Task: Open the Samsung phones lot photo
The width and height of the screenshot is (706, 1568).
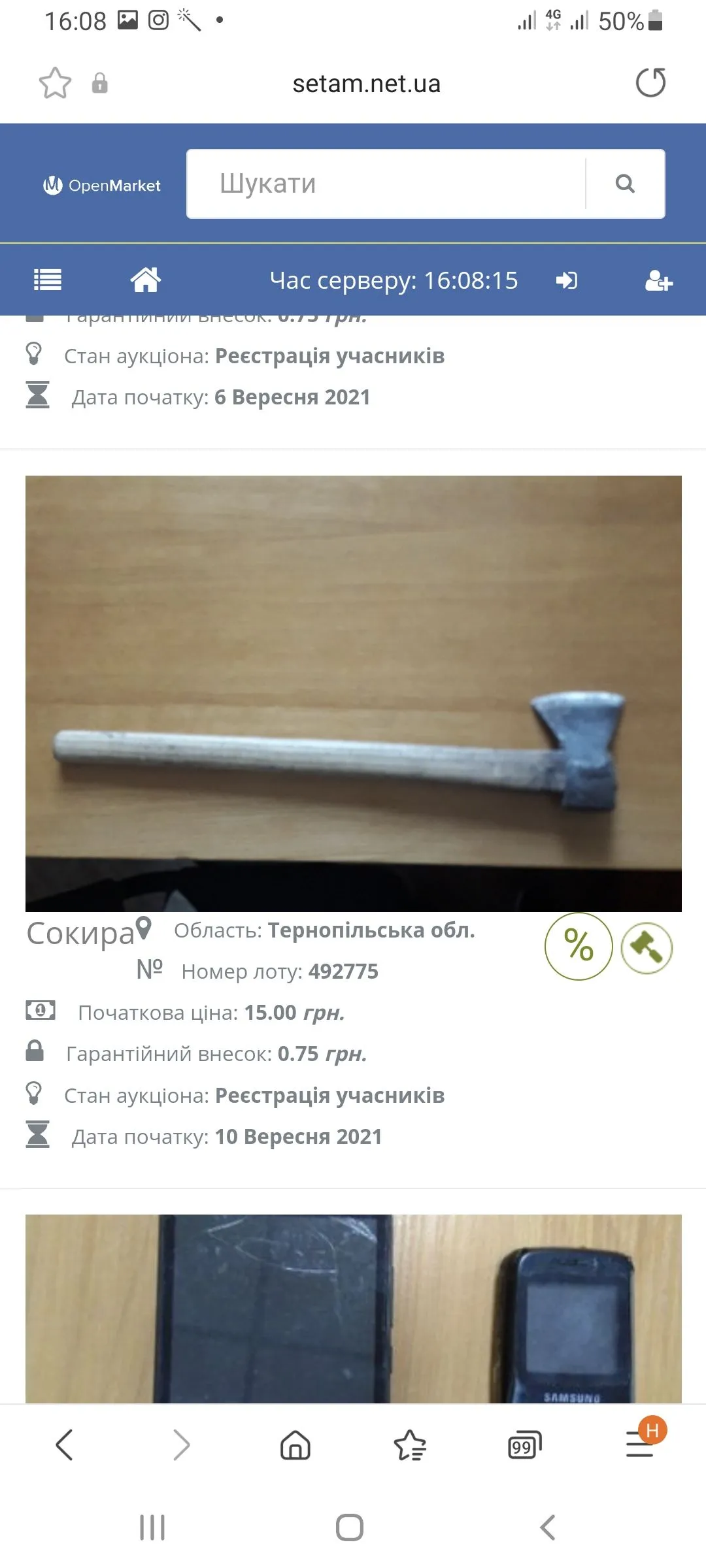Action: click(x=353, y=1308)
